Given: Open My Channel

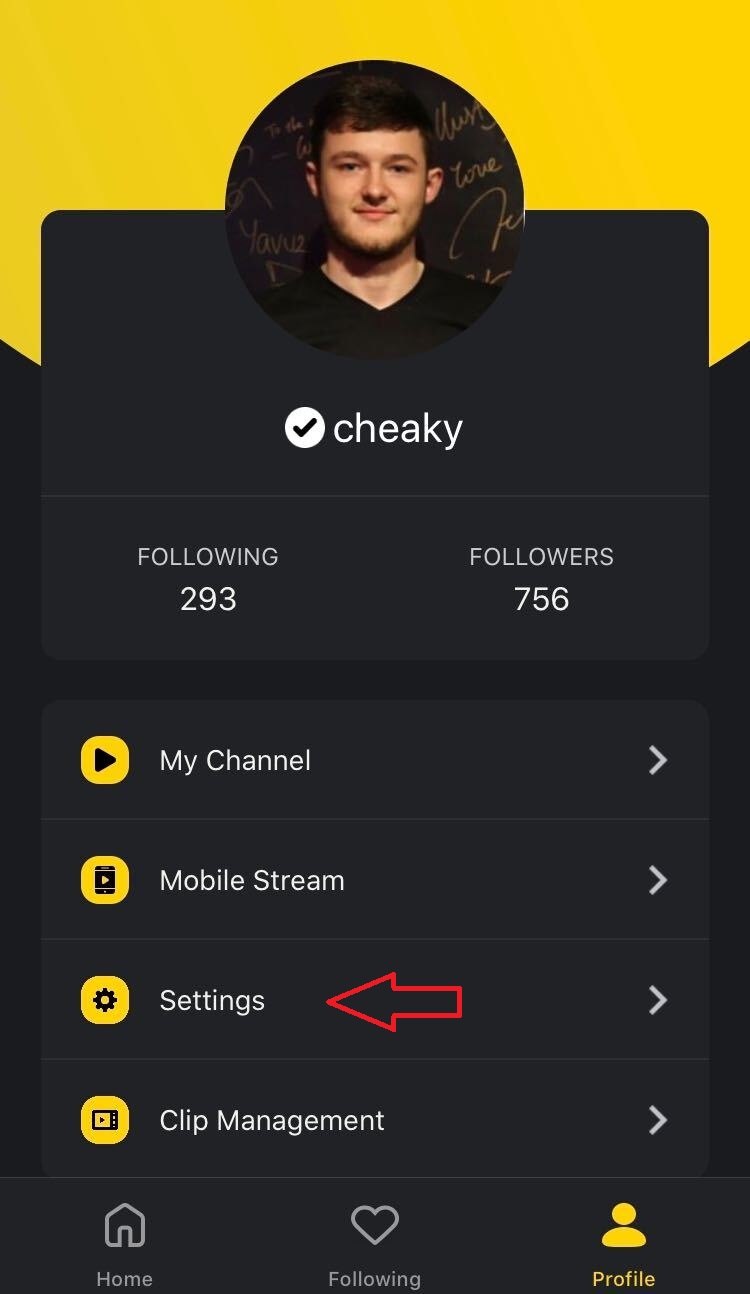Looking at the screenshot, I should click(374, 760).
